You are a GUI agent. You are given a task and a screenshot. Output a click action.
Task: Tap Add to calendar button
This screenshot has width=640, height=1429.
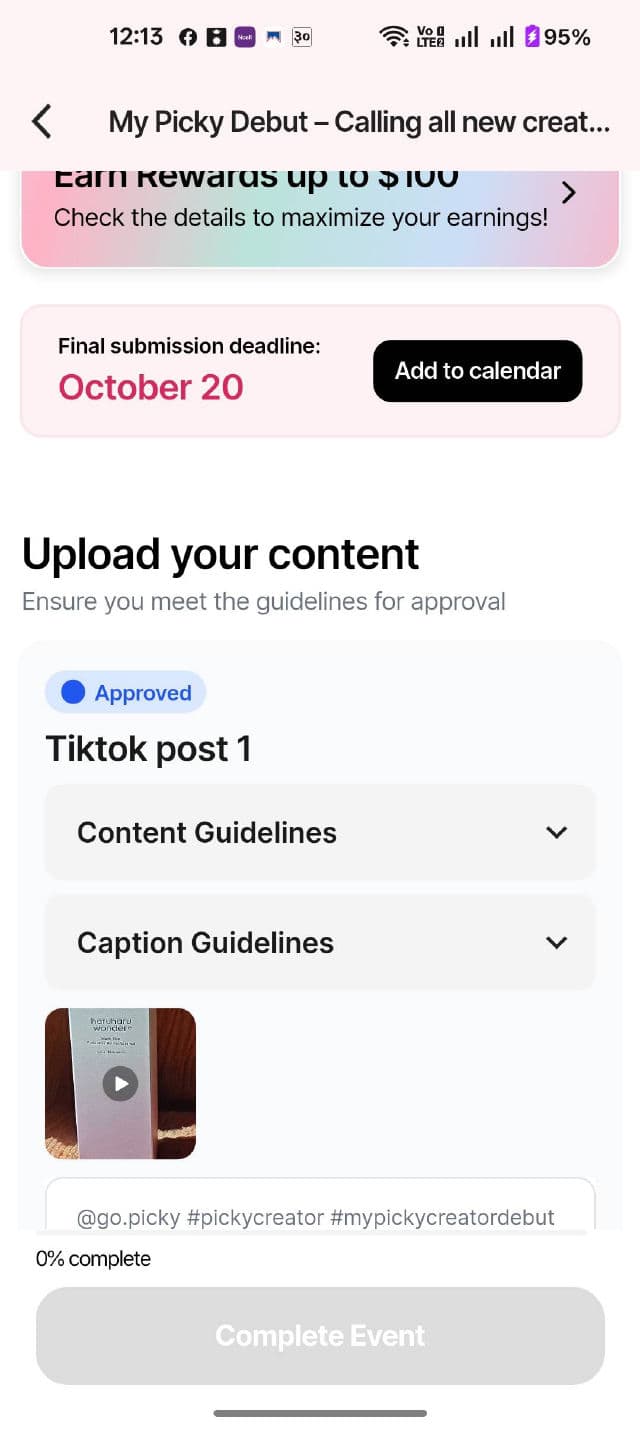[477, 371]
